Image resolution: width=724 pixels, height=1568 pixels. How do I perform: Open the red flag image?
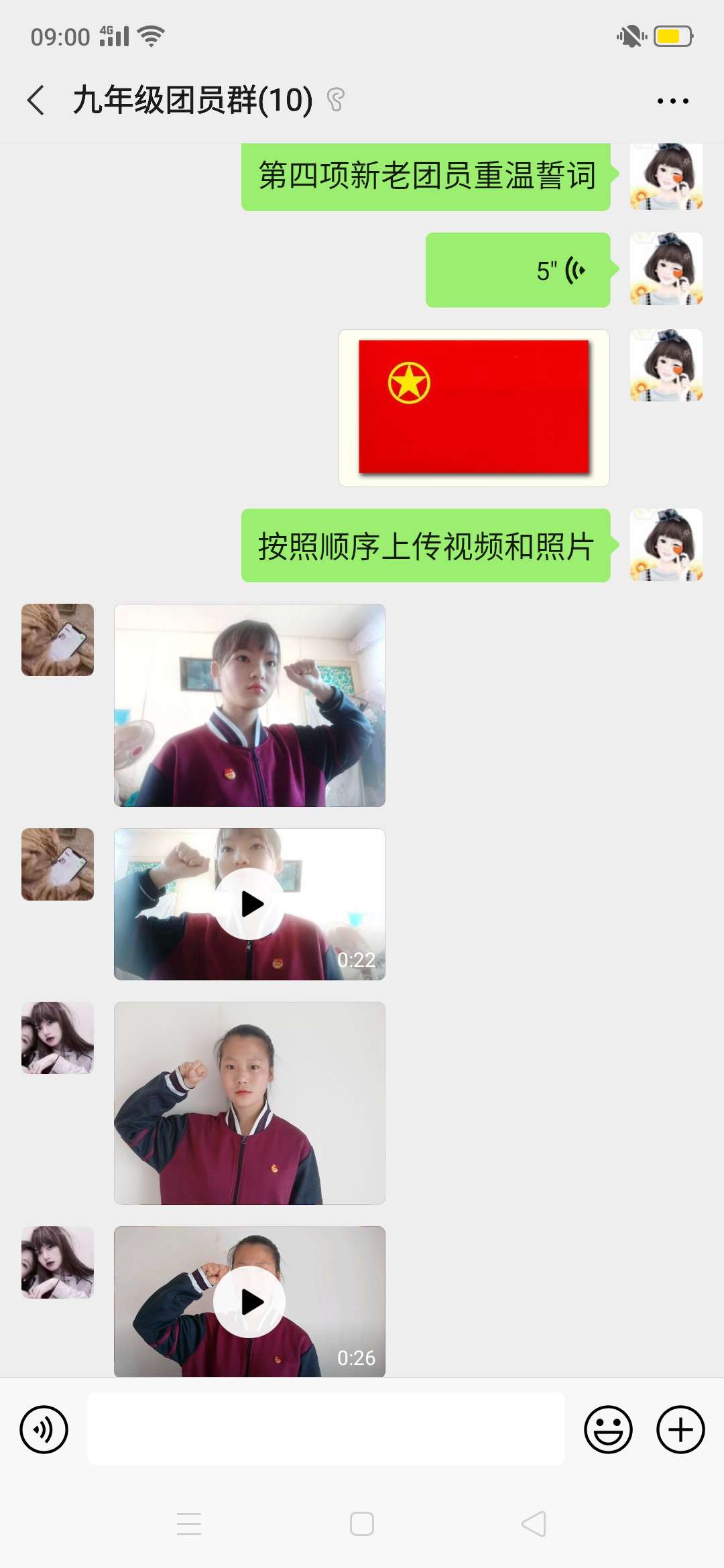474,407
